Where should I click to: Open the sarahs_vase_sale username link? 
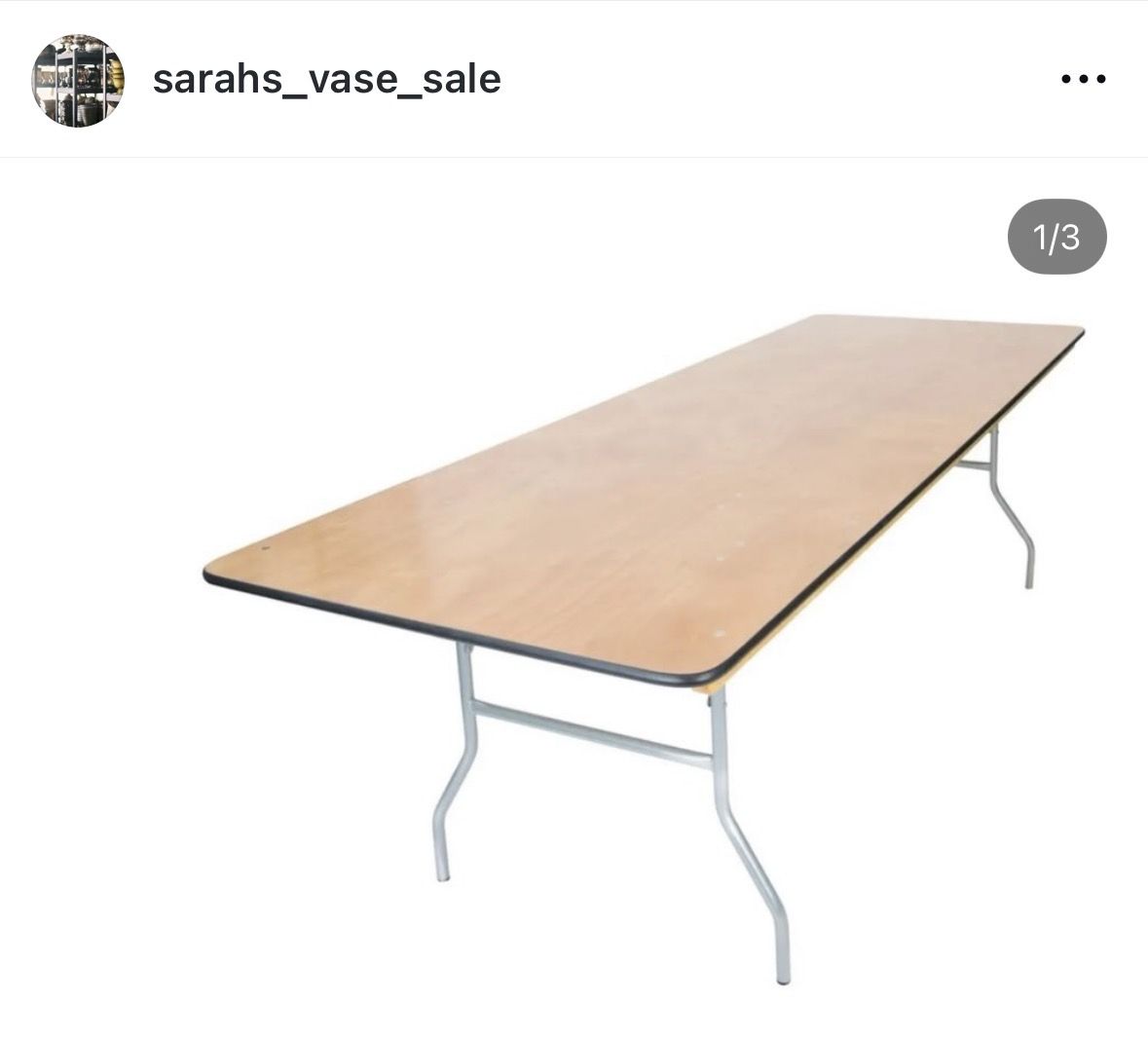tap(326, 79)
